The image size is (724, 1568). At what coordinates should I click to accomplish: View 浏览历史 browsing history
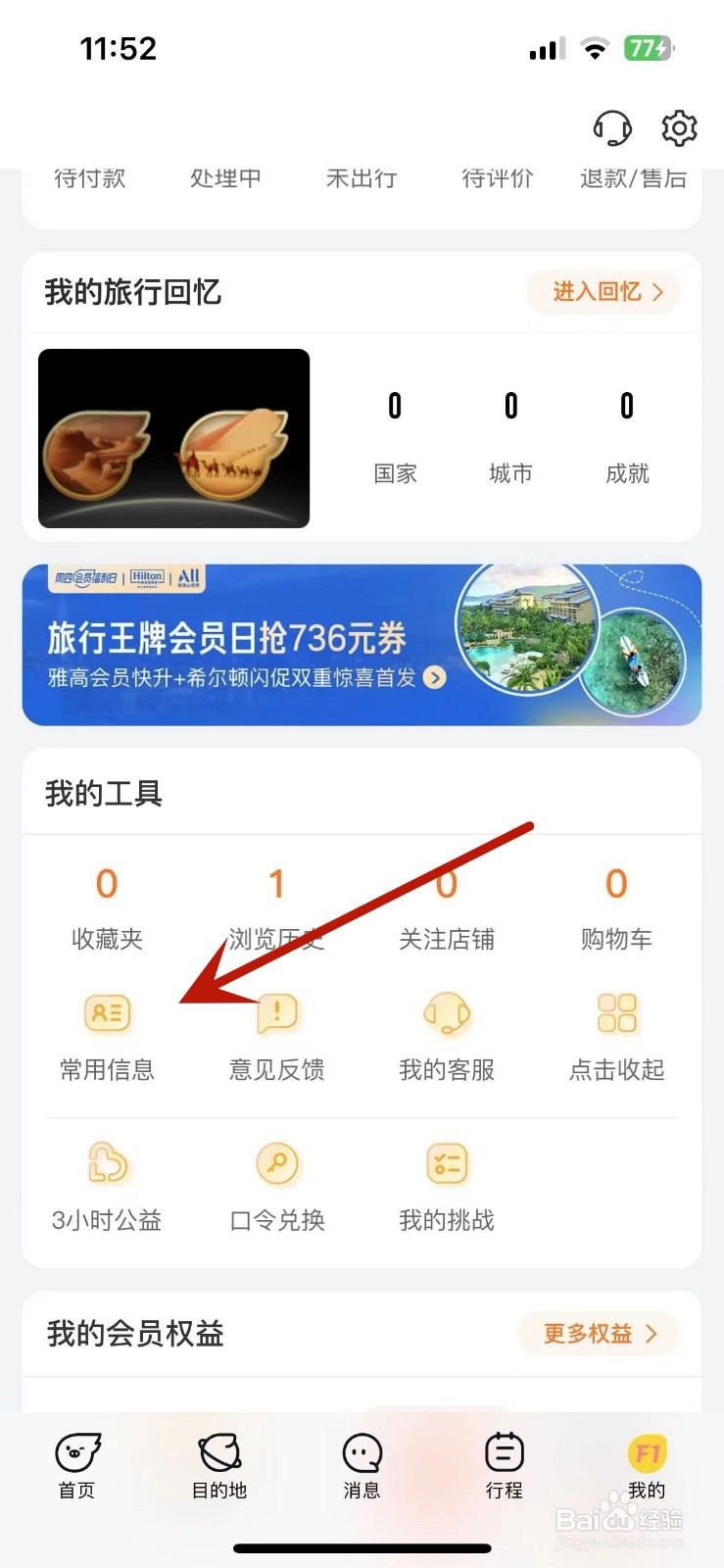(x=277, y=908)
